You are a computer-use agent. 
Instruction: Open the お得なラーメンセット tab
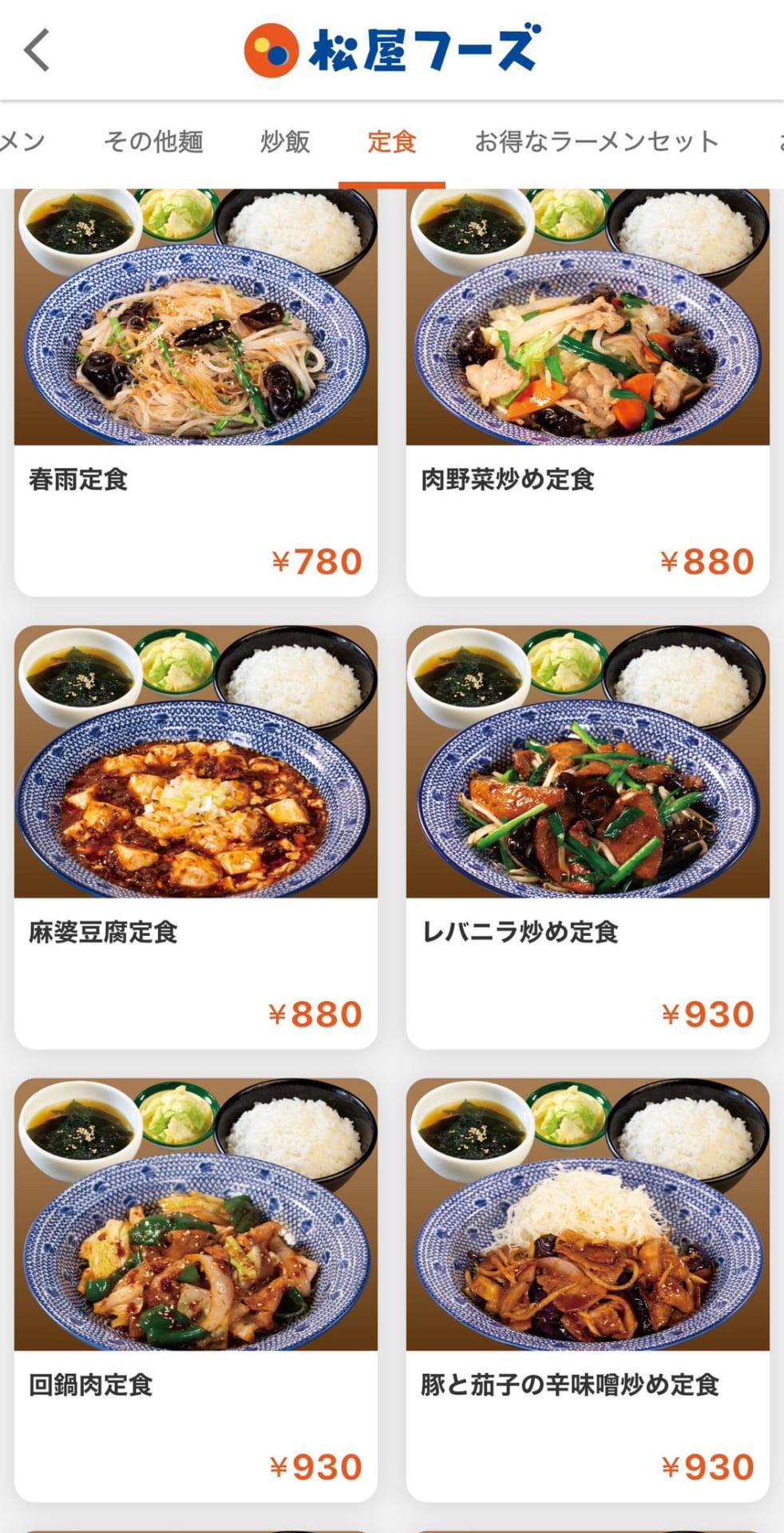(x=596, y=142)
